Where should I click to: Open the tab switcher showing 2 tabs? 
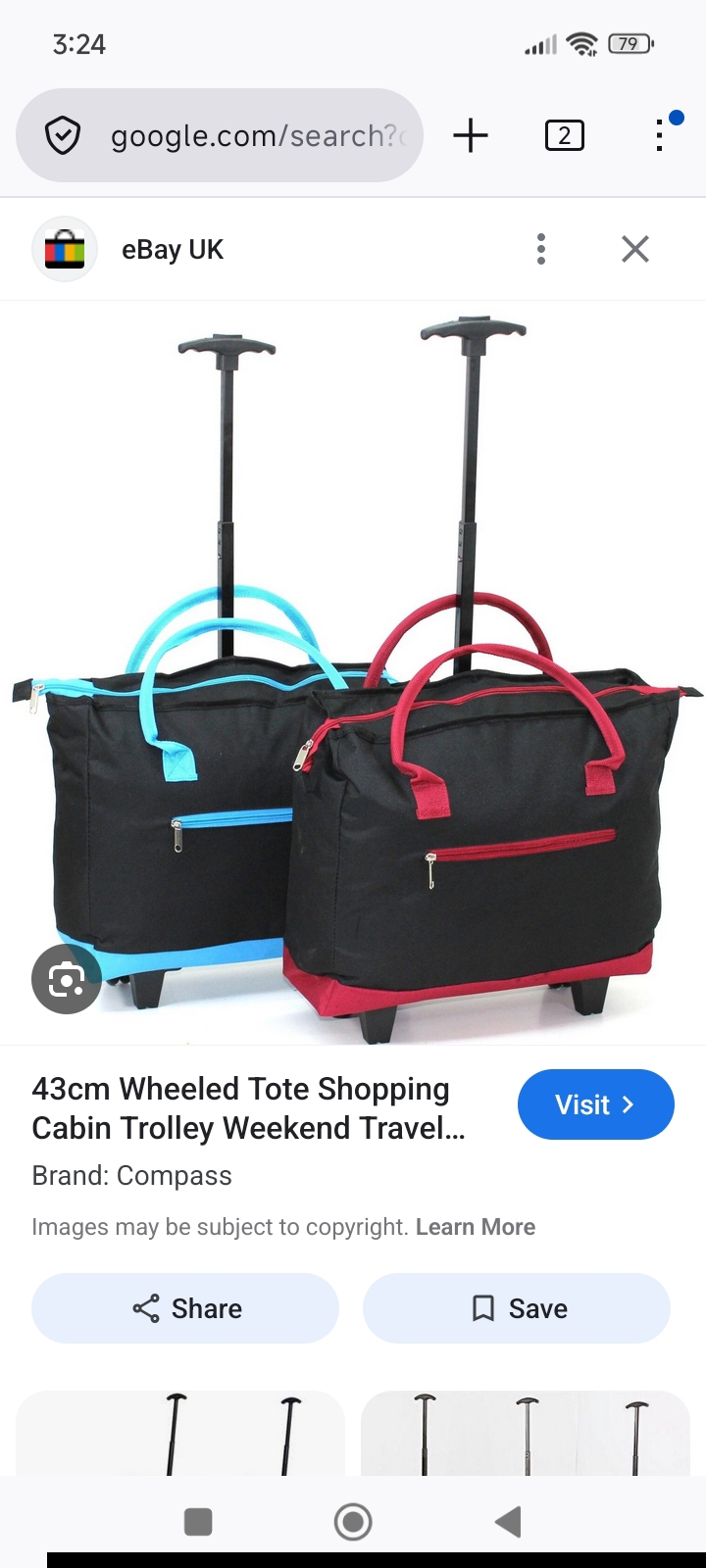click(564, 135)
